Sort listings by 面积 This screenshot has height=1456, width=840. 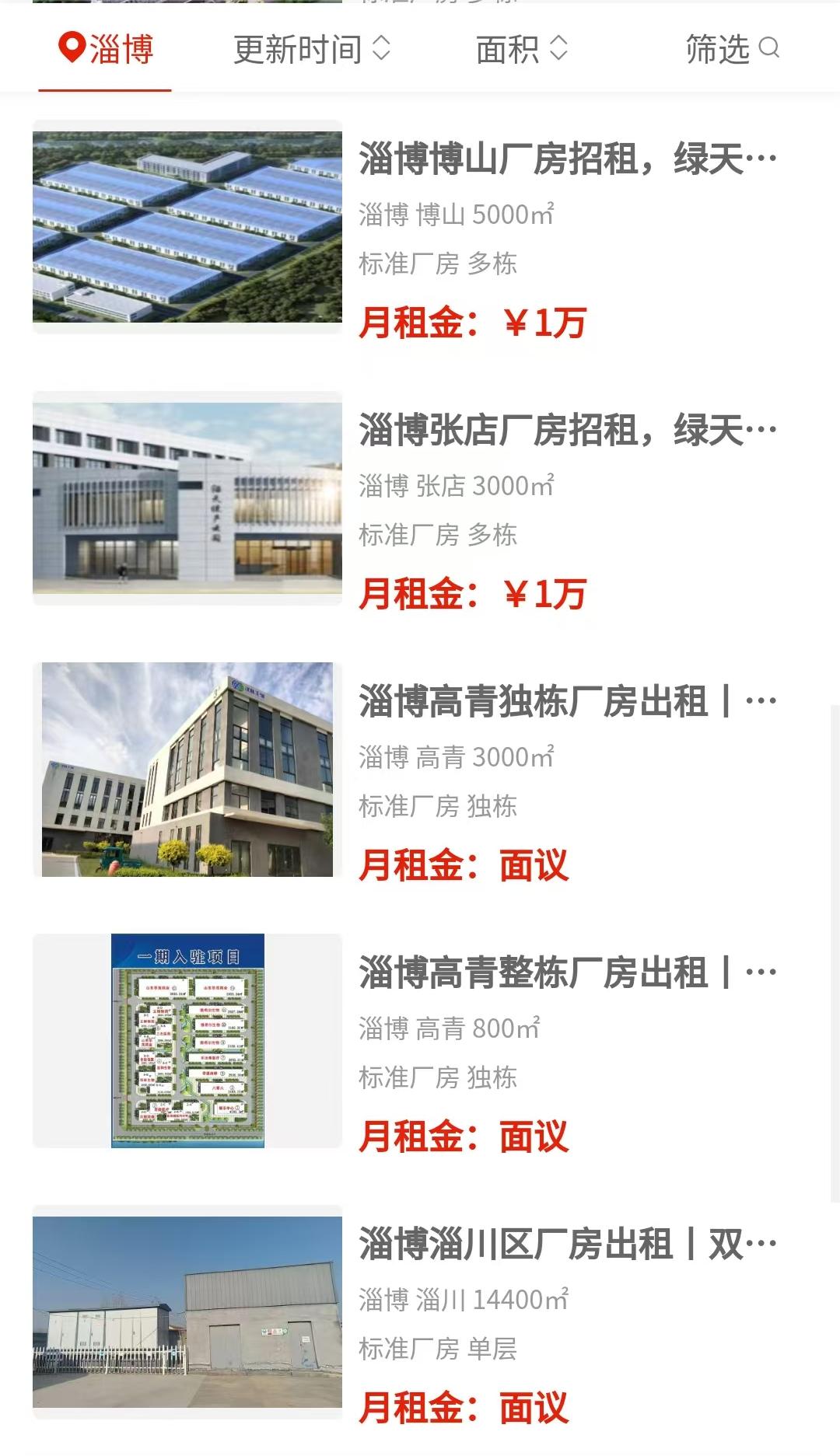tap(522, 50)
